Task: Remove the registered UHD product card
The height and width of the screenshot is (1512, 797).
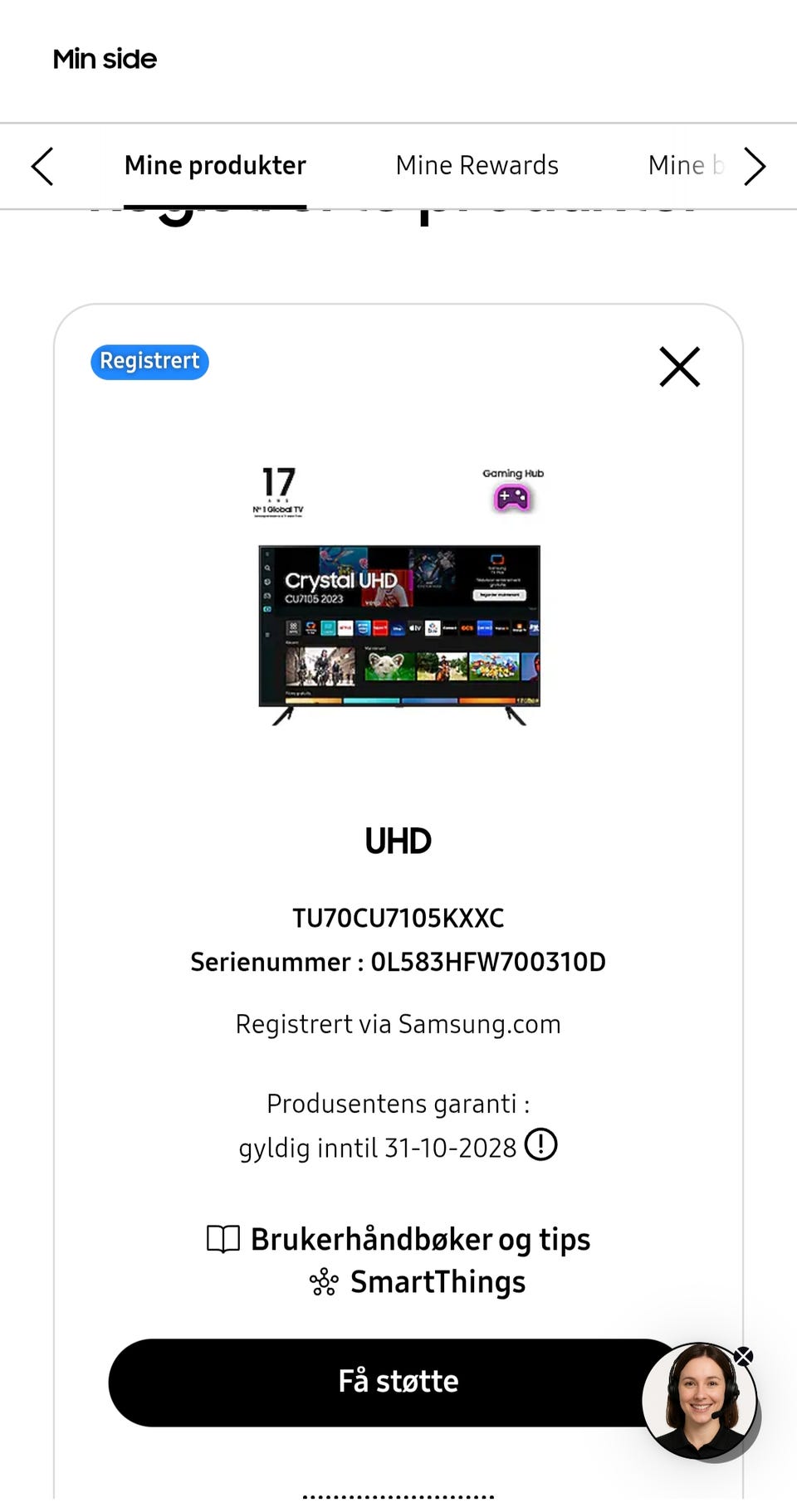Action: click(679, 367)
